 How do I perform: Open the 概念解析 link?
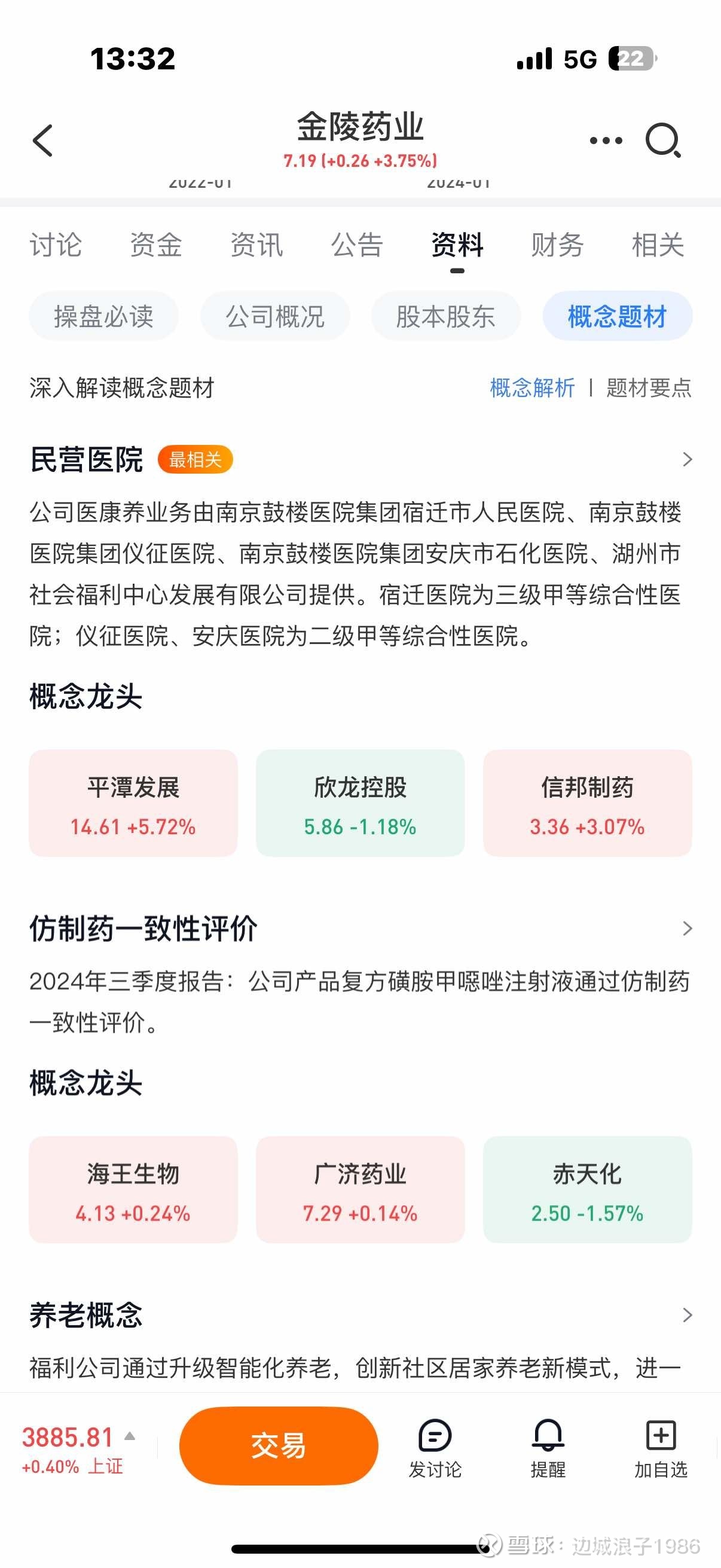530,388
